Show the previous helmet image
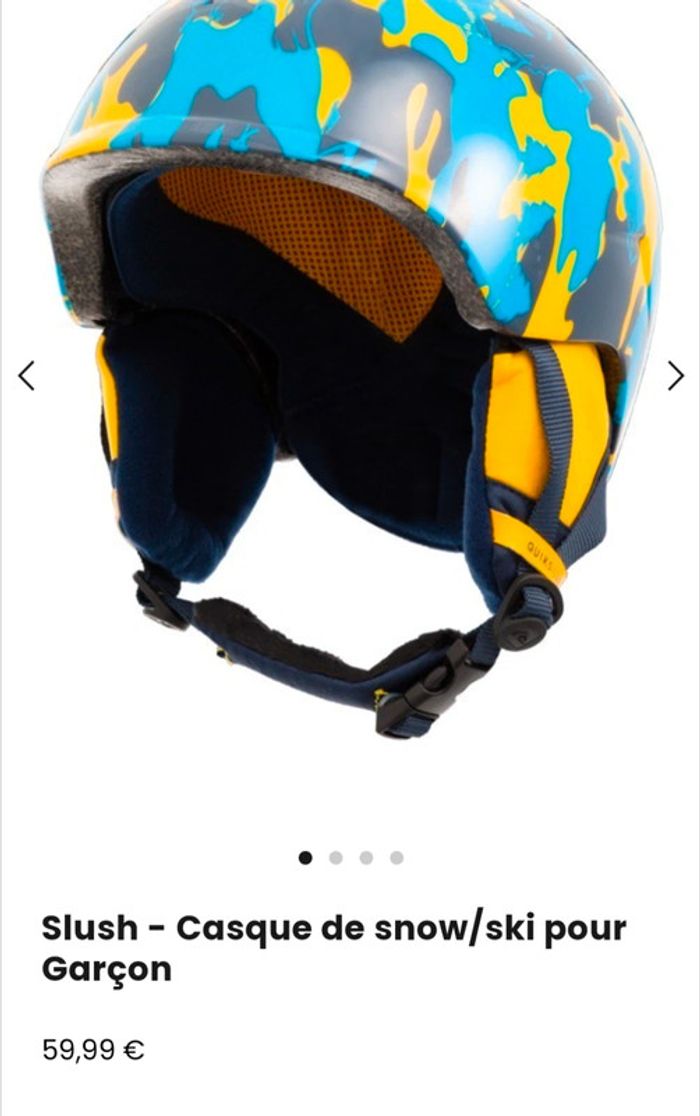The height and width of the screenshot is (1116, 700). 27,376
